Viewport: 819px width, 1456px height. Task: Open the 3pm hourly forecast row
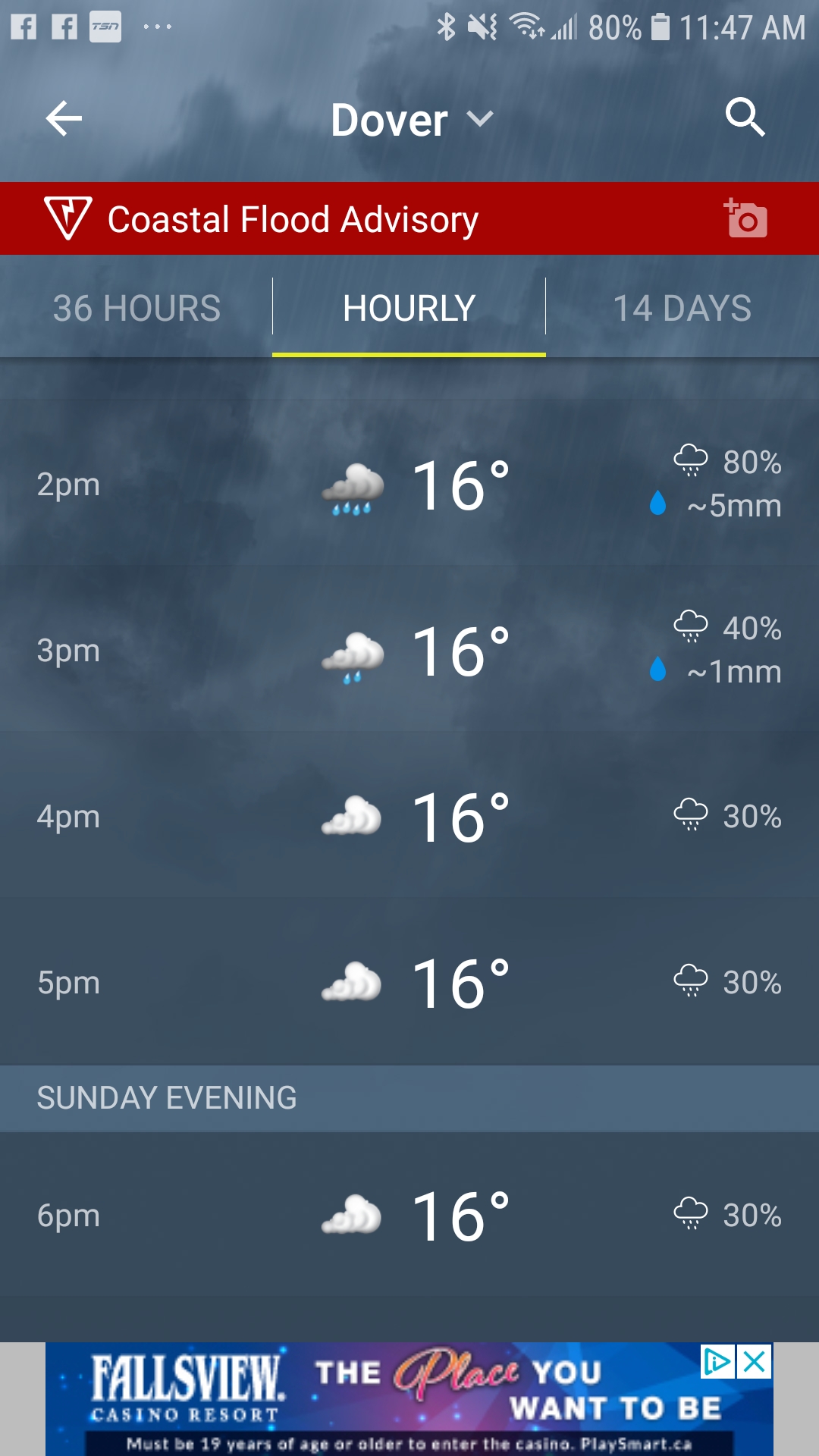[409, 651]
